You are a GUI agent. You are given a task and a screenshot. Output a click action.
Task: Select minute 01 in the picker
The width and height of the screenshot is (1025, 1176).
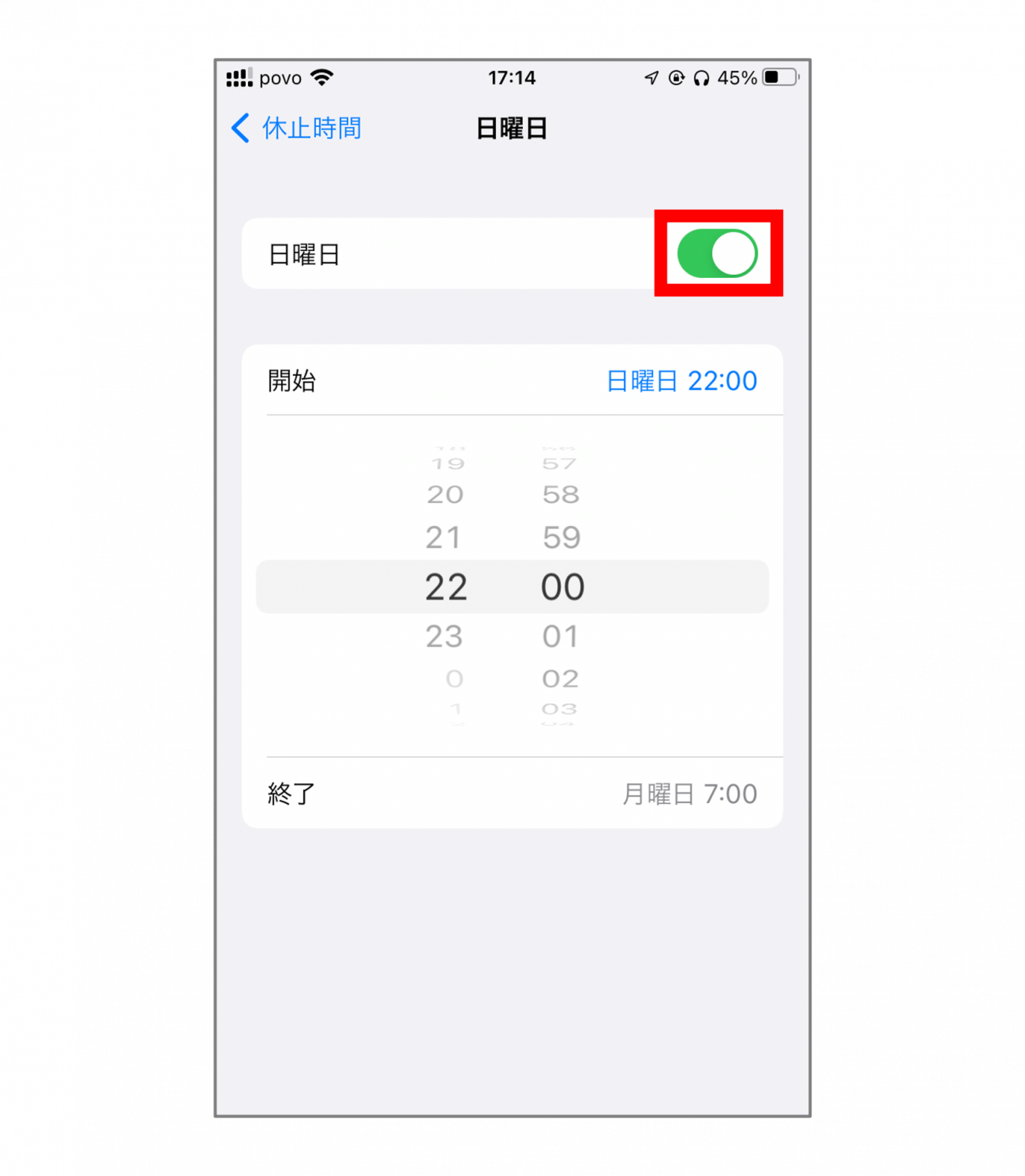tap(561, 636)
